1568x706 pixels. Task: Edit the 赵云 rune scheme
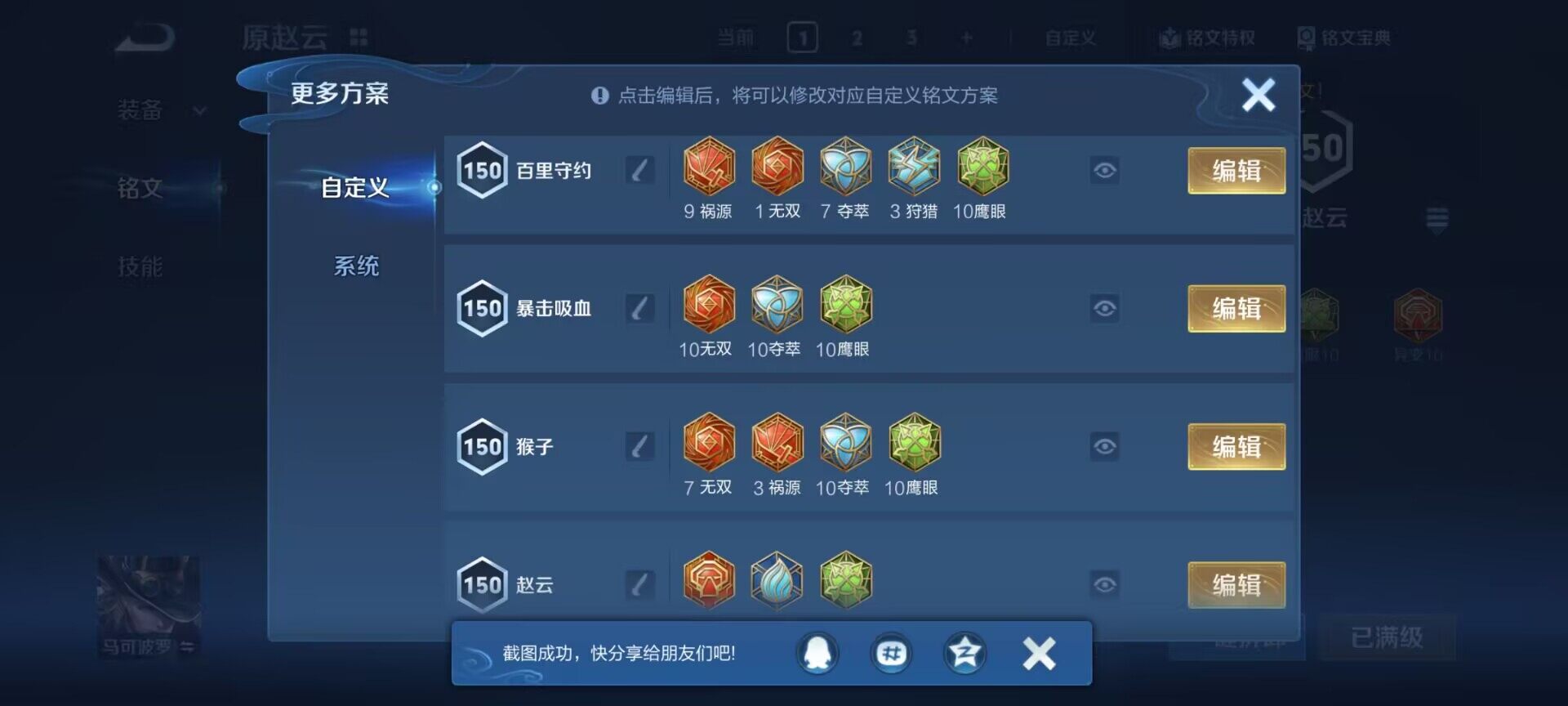point(1236,585)
